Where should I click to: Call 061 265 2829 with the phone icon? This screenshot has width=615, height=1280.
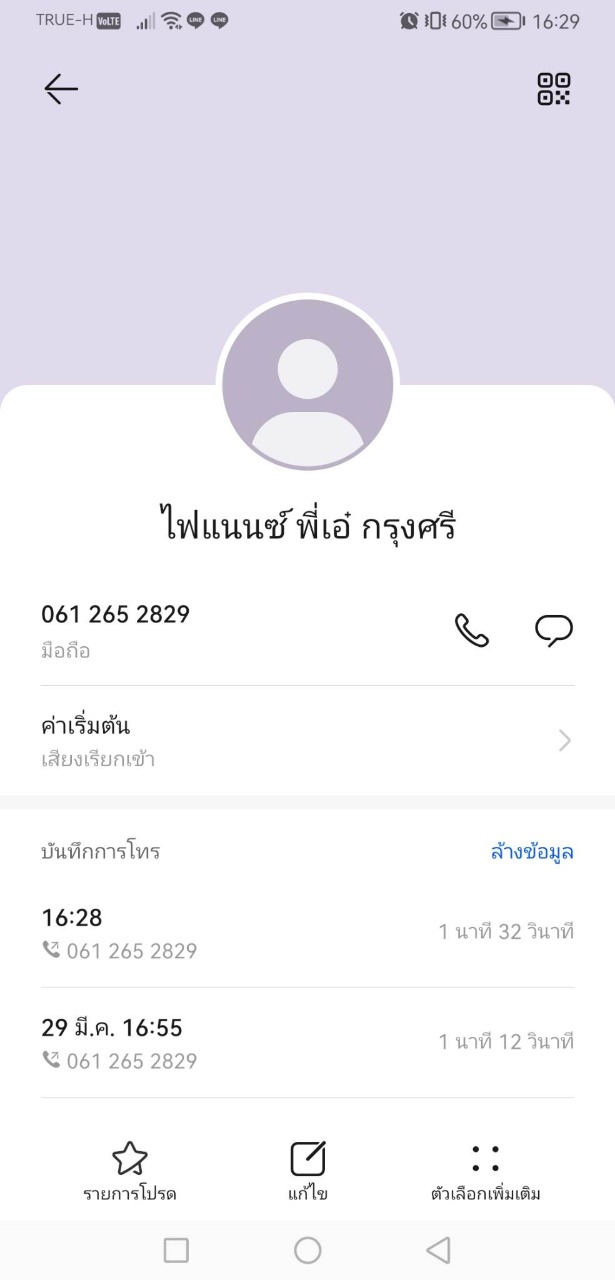[x=472, y=630]
